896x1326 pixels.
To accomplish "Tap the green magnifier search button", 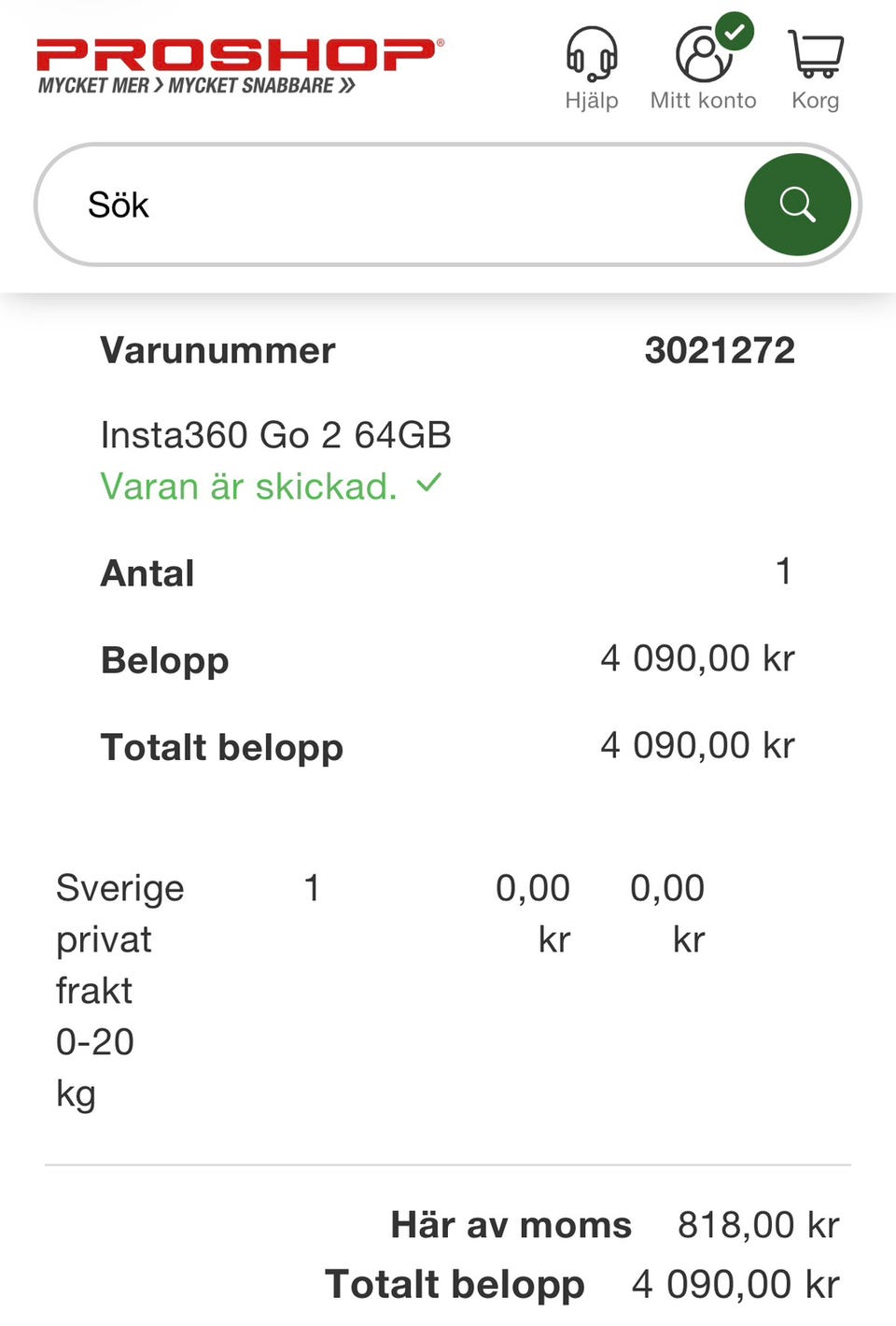I will point(797,205).
